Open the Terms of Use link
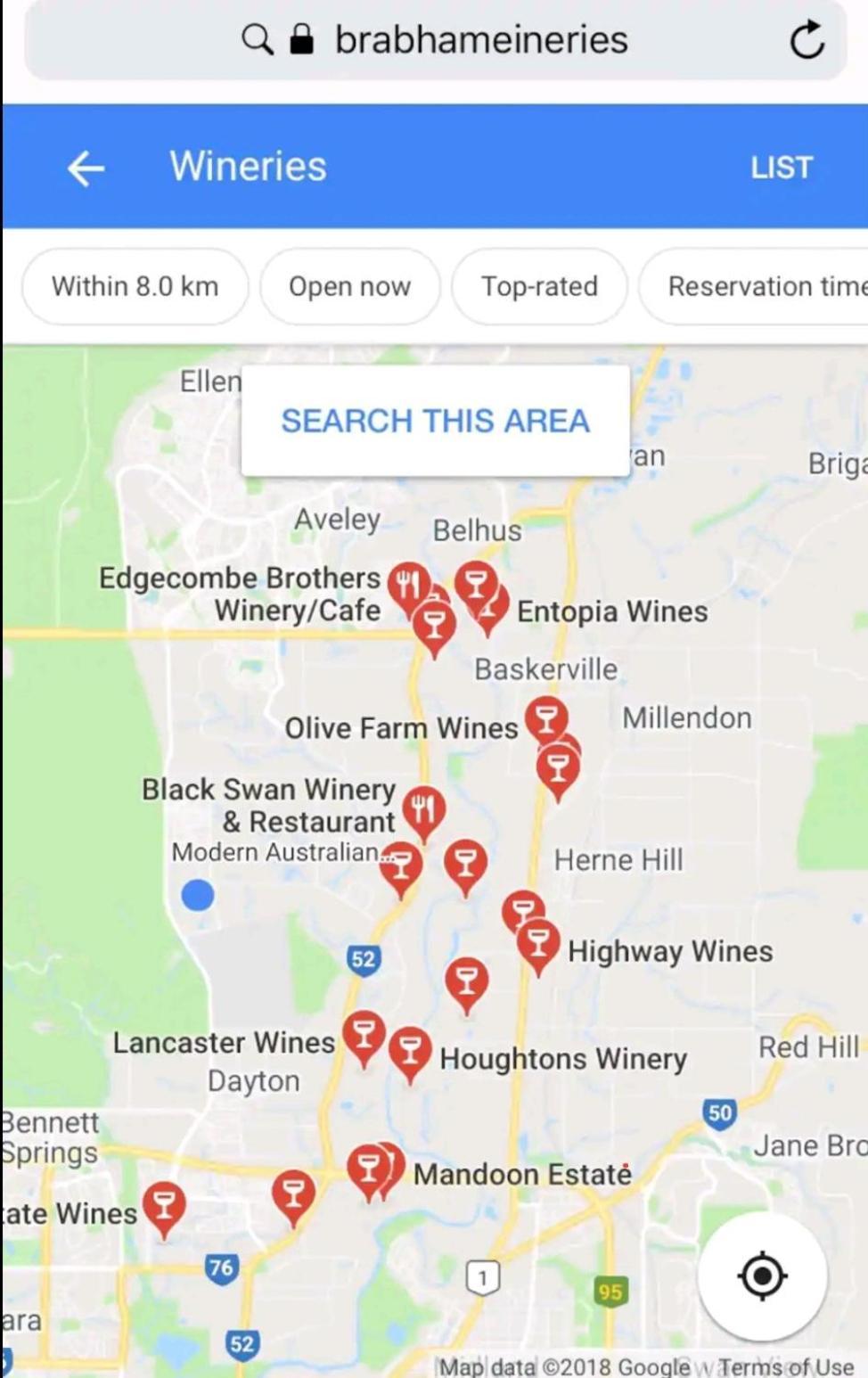 click(786, 1366)
